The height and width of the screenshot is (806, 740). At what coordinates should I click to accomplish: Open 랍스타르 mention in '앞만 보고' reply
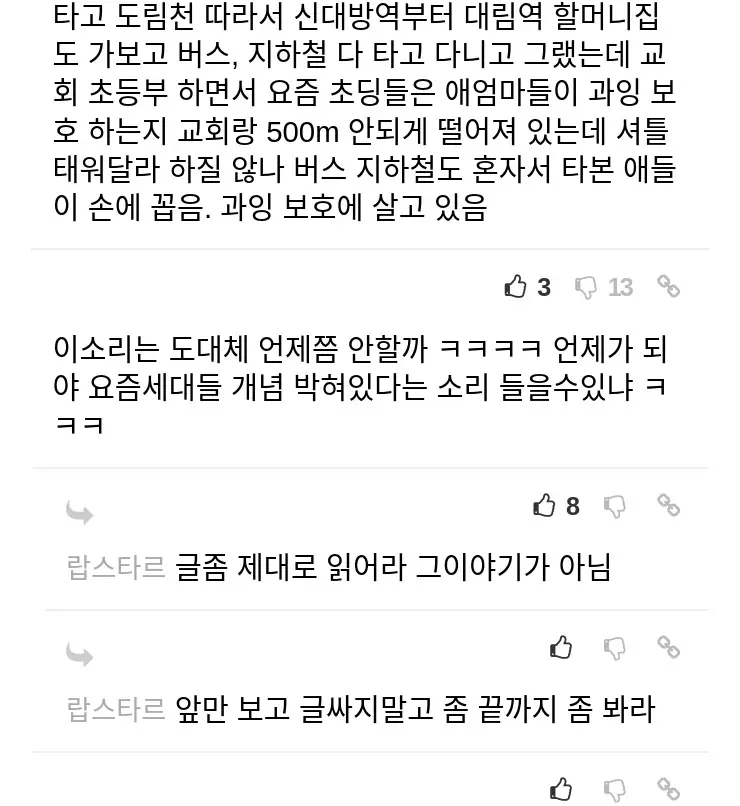(x=115, y=710)
